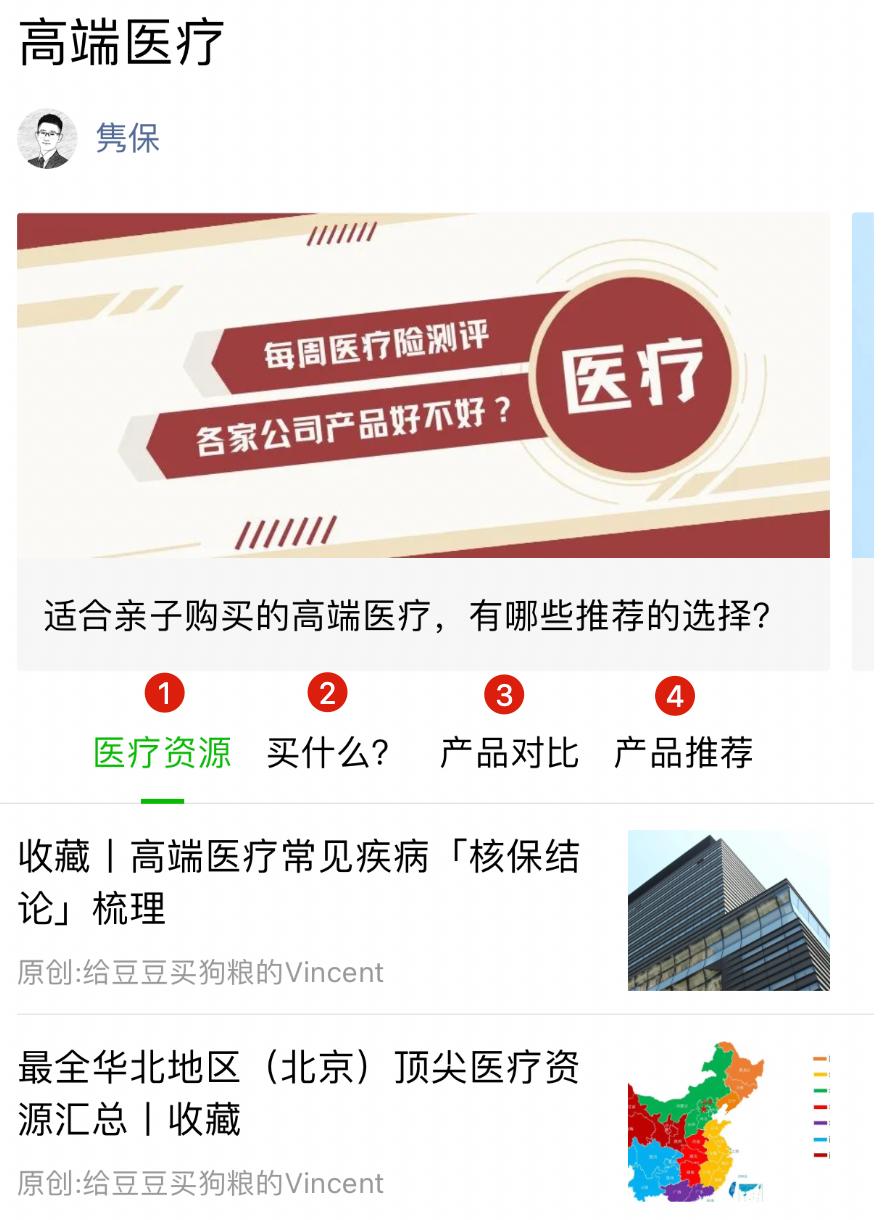Click the skyscraper article thumbnail

pos(728,906)
